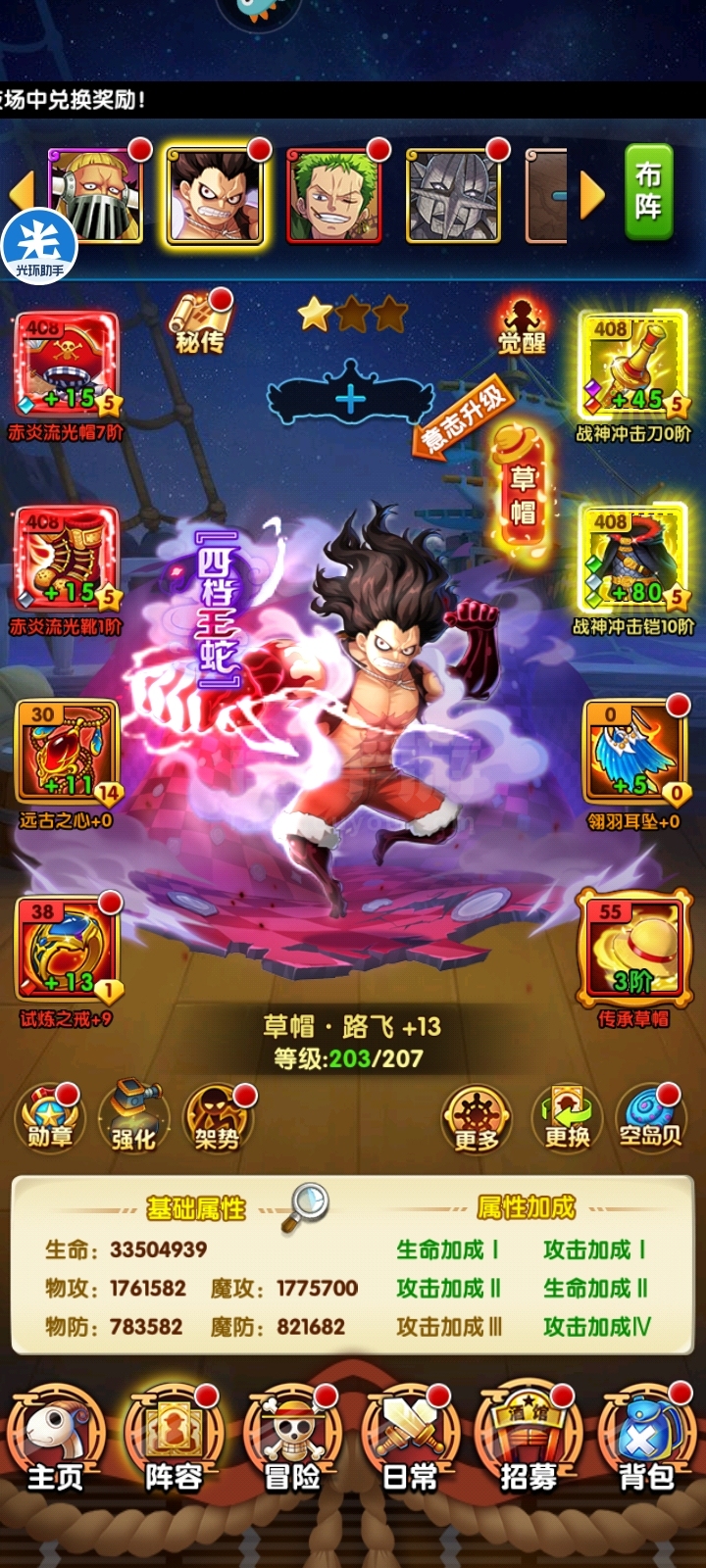
Task: Tap 更换 to swap hero
Action: 567,1118
